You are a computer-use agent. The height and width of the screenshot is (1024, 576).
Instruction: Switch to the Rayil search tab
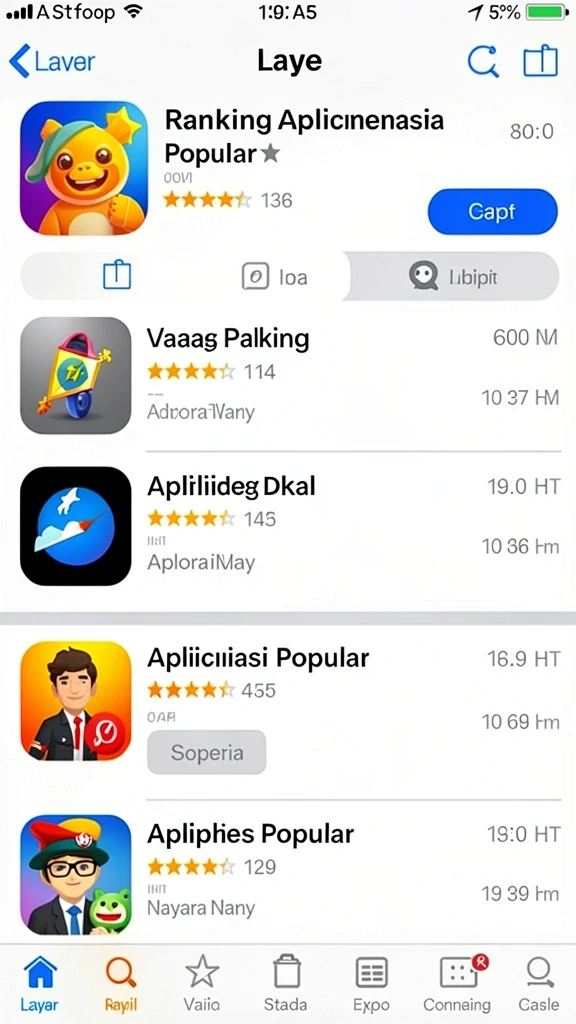pyautogui.click(x=121, y=983)
